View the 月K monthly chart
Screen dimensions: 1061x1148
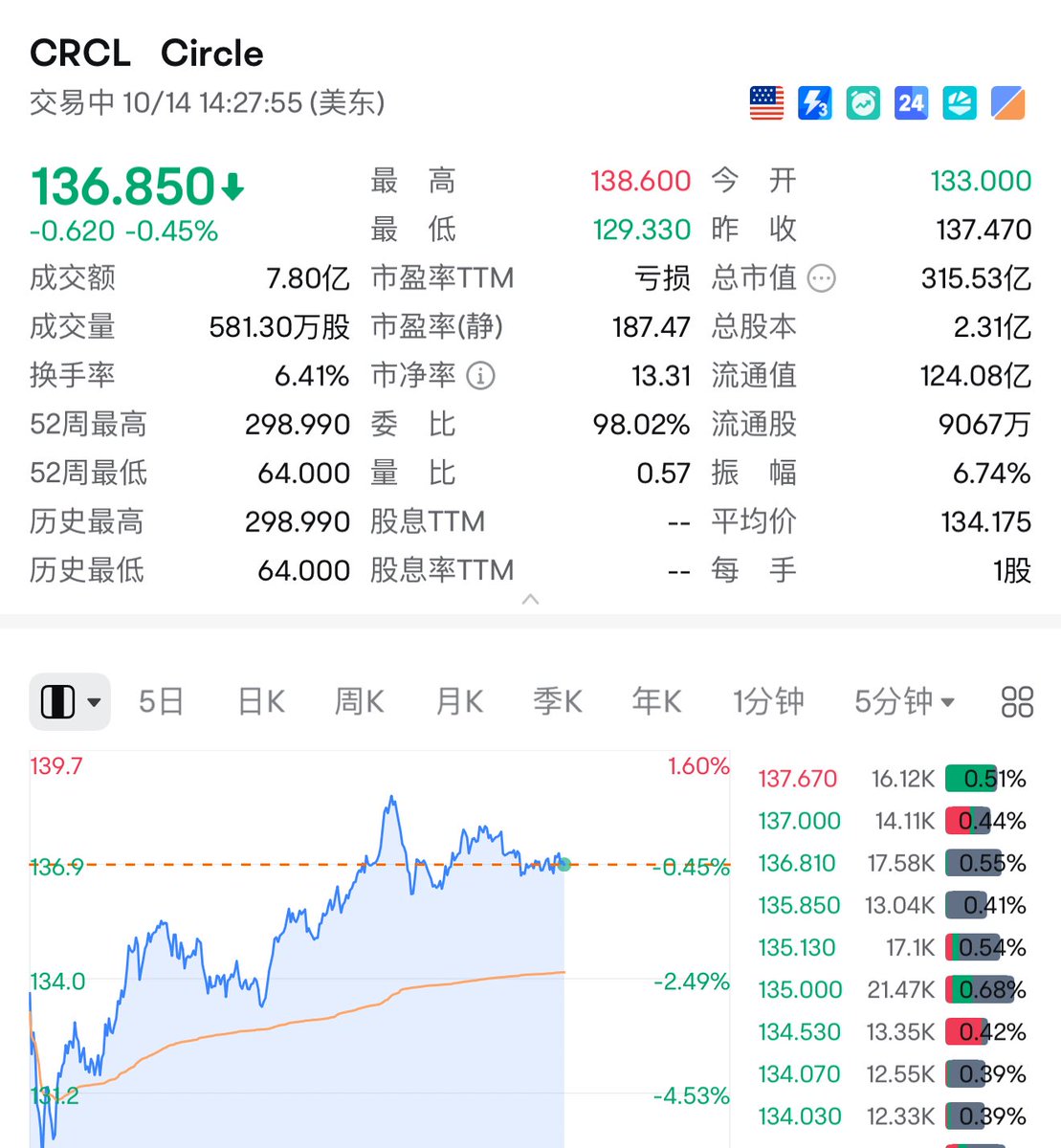coord(459,701)
